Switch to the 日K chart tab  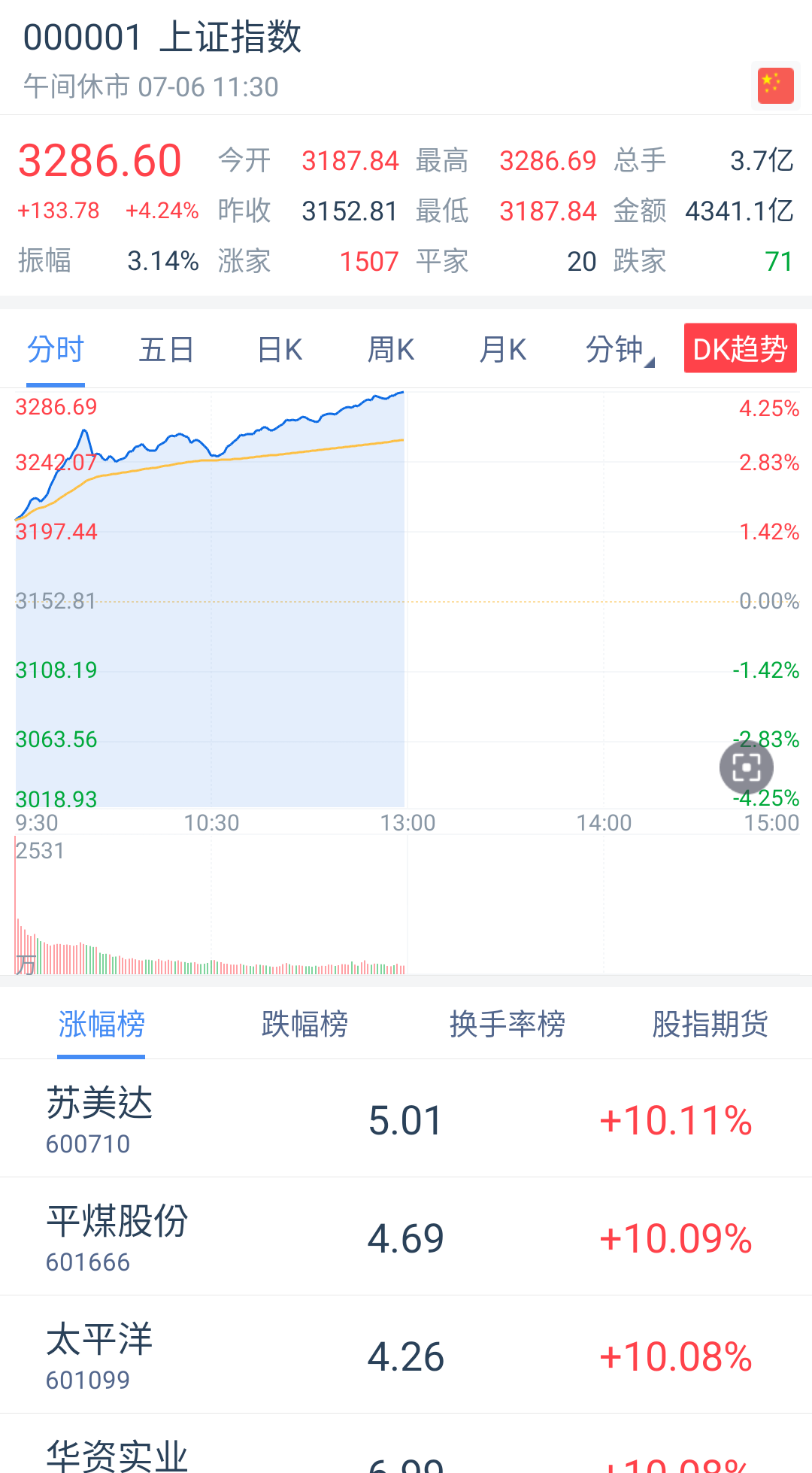point(279,348)
